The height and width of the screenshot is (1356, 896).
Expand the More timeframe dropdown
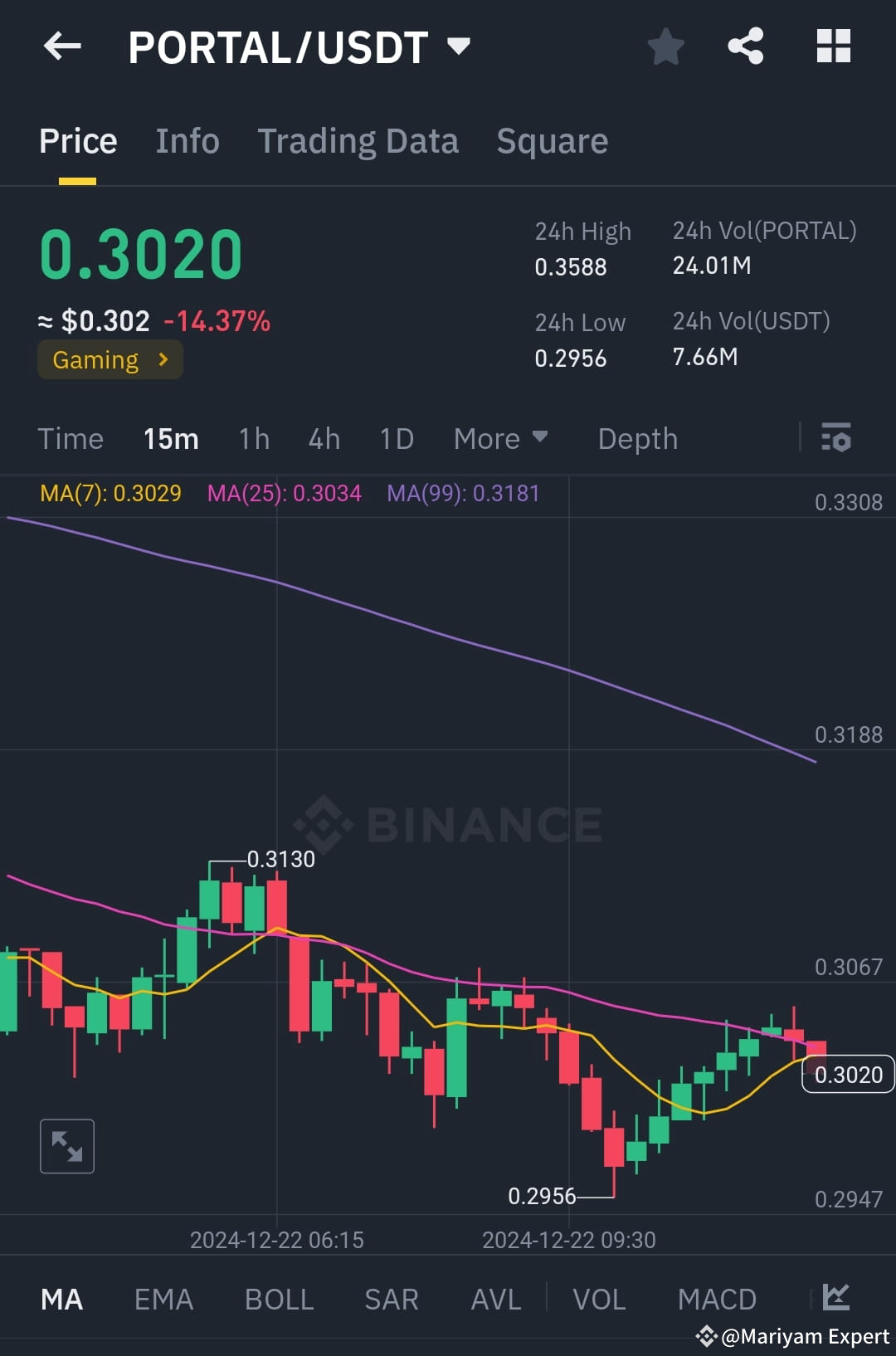[x=500, y=438]
